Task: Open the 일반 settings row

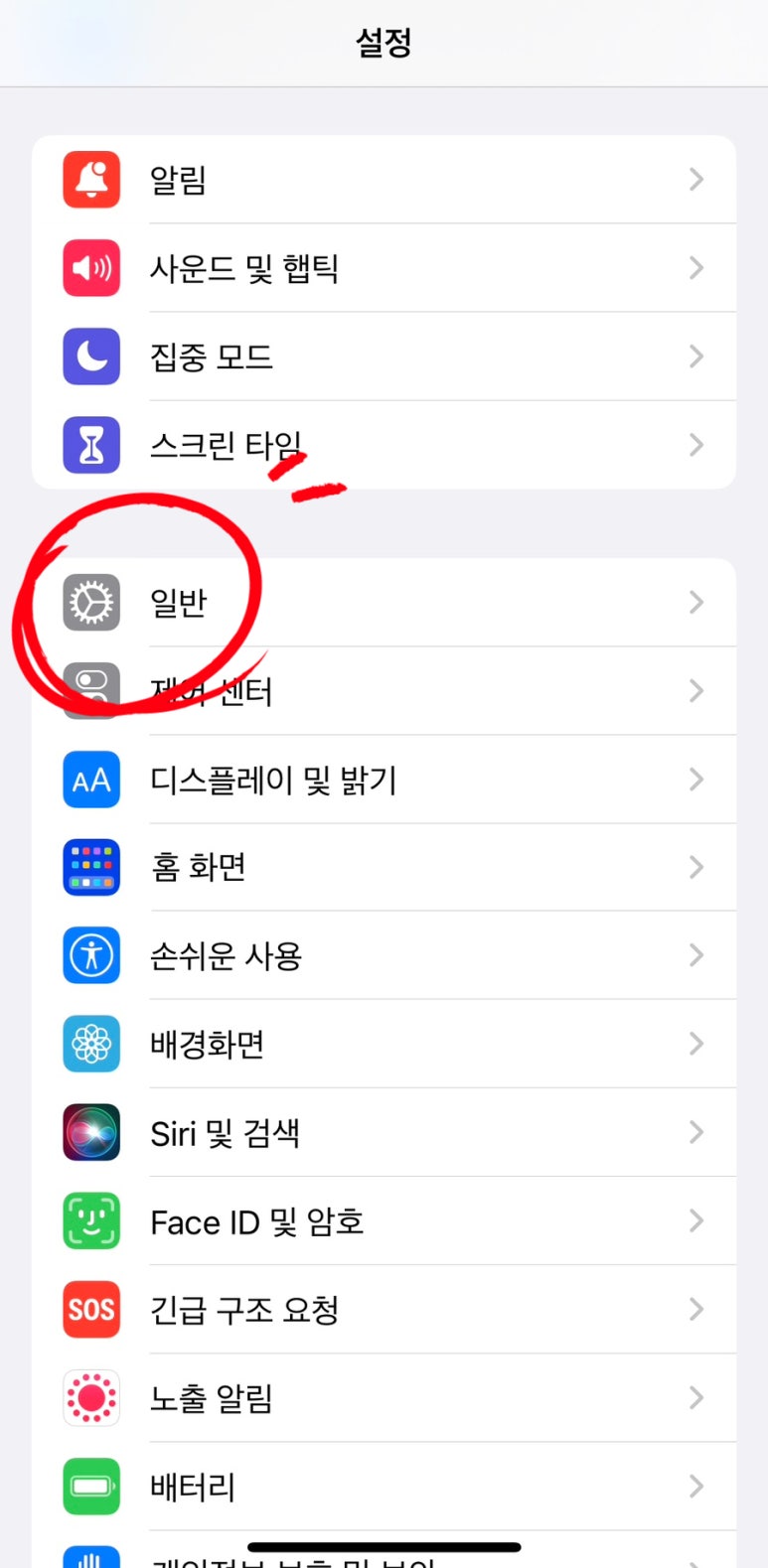Action: point(384,603)
